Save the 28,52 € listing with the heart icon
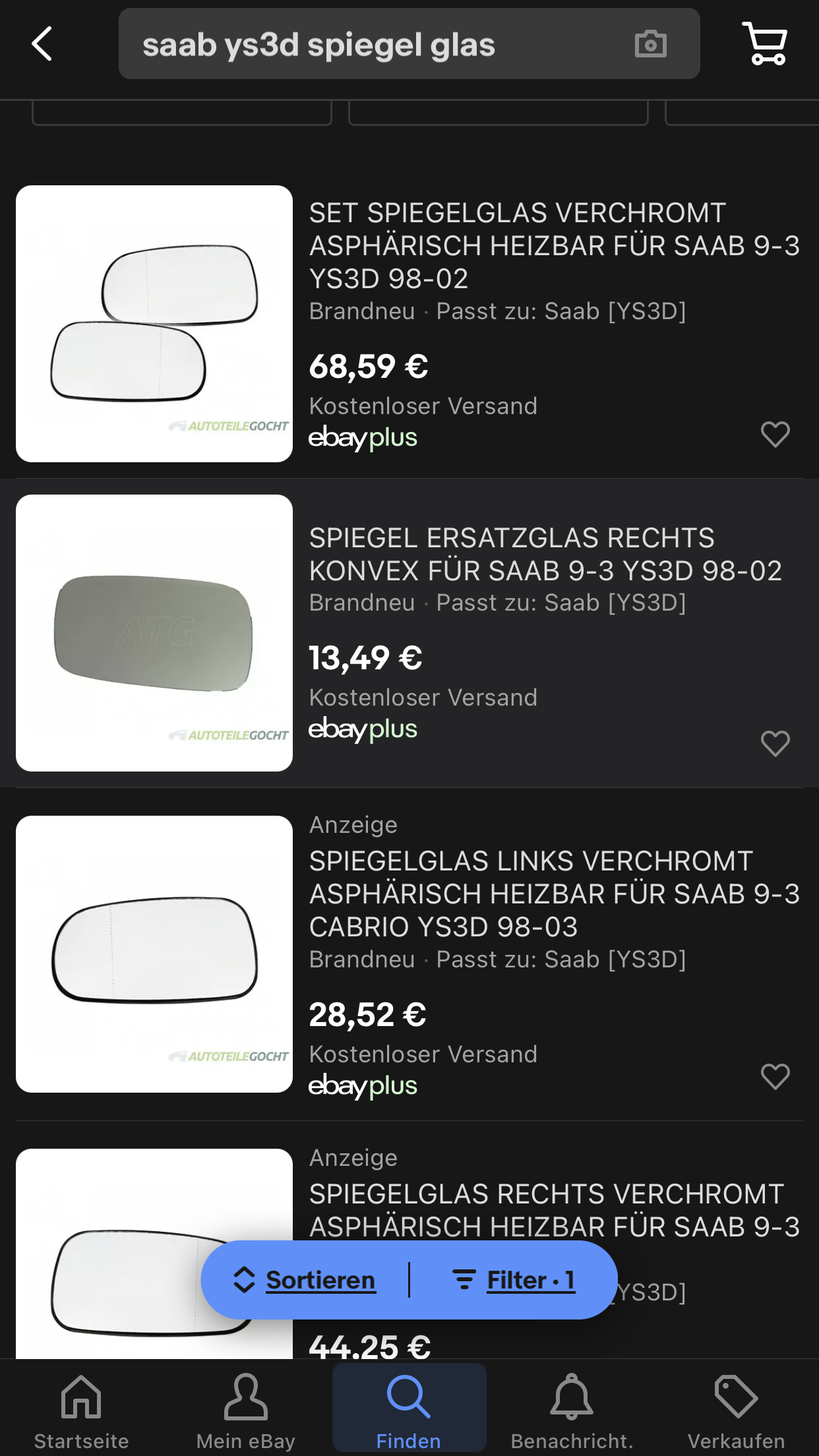The image size is (819, 1456). pyautogui.click(x=775, y=1076)
